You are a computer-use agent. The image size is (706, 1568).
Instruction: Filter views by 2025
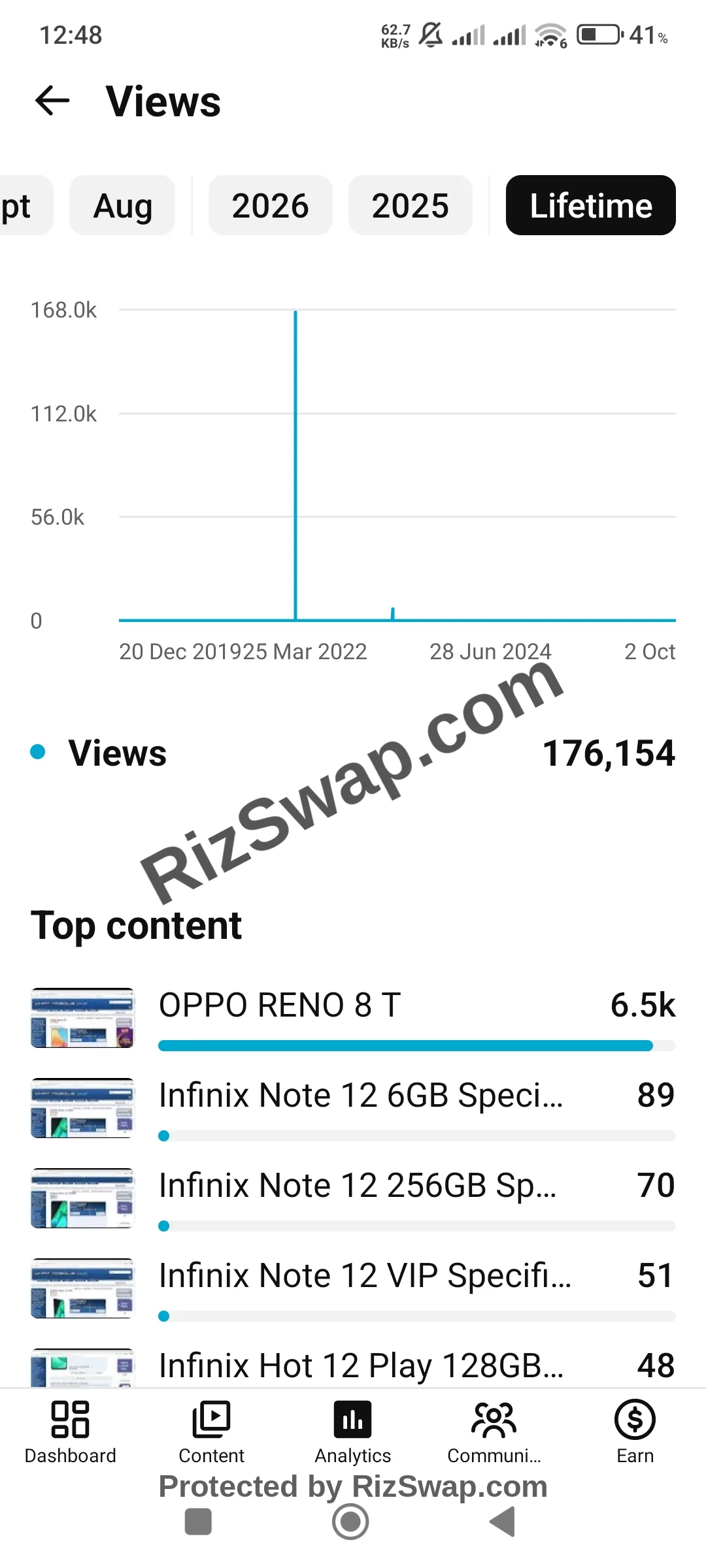point(410,205)
